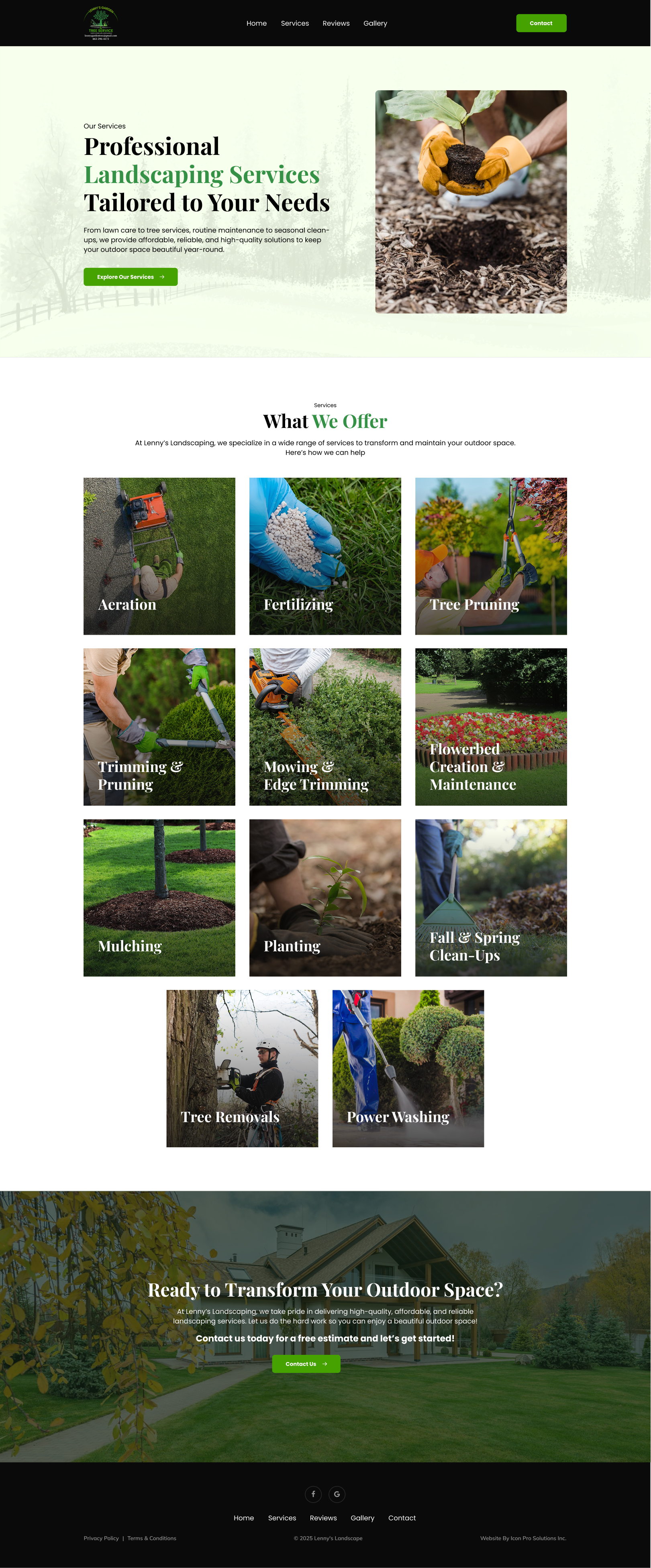Open the Home link in top navigation
The image size is (651, 1568).
tap(256, 23)
